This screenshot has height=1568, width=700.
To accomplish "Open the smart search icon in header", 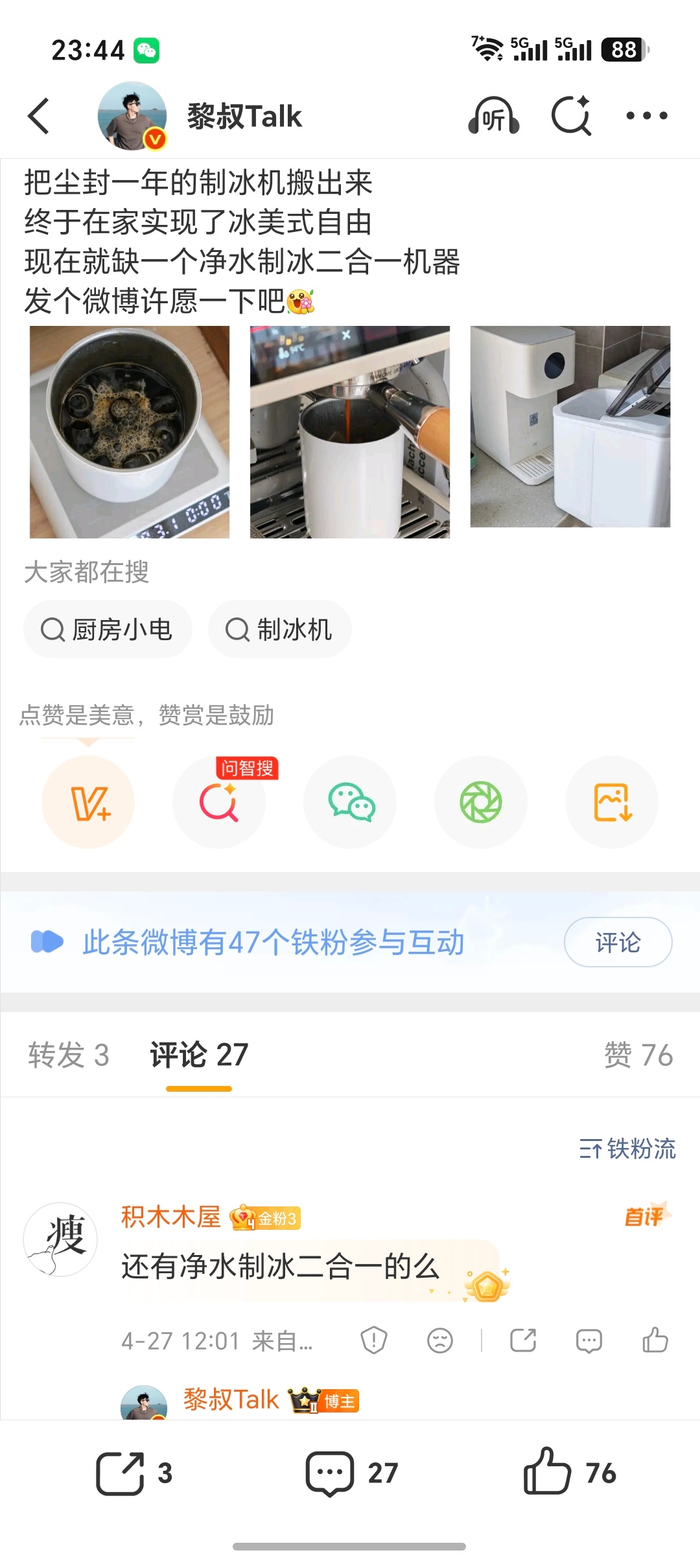I will pyautogui.click(x=572, y=116).
